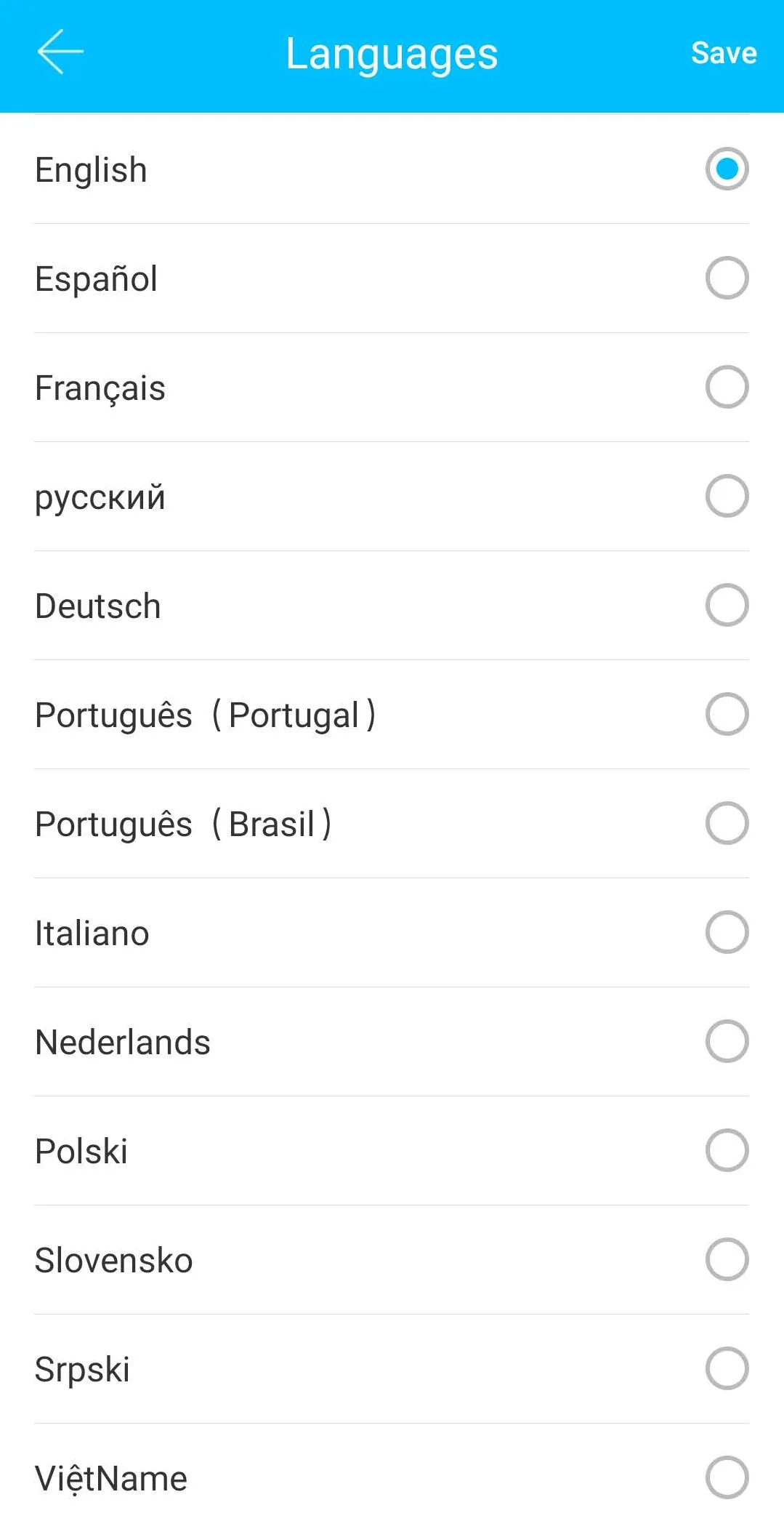The height and width of the screenshot is (1513, 784).
Task: Click the back arrow to exit Languages
Action: [60, 52]
